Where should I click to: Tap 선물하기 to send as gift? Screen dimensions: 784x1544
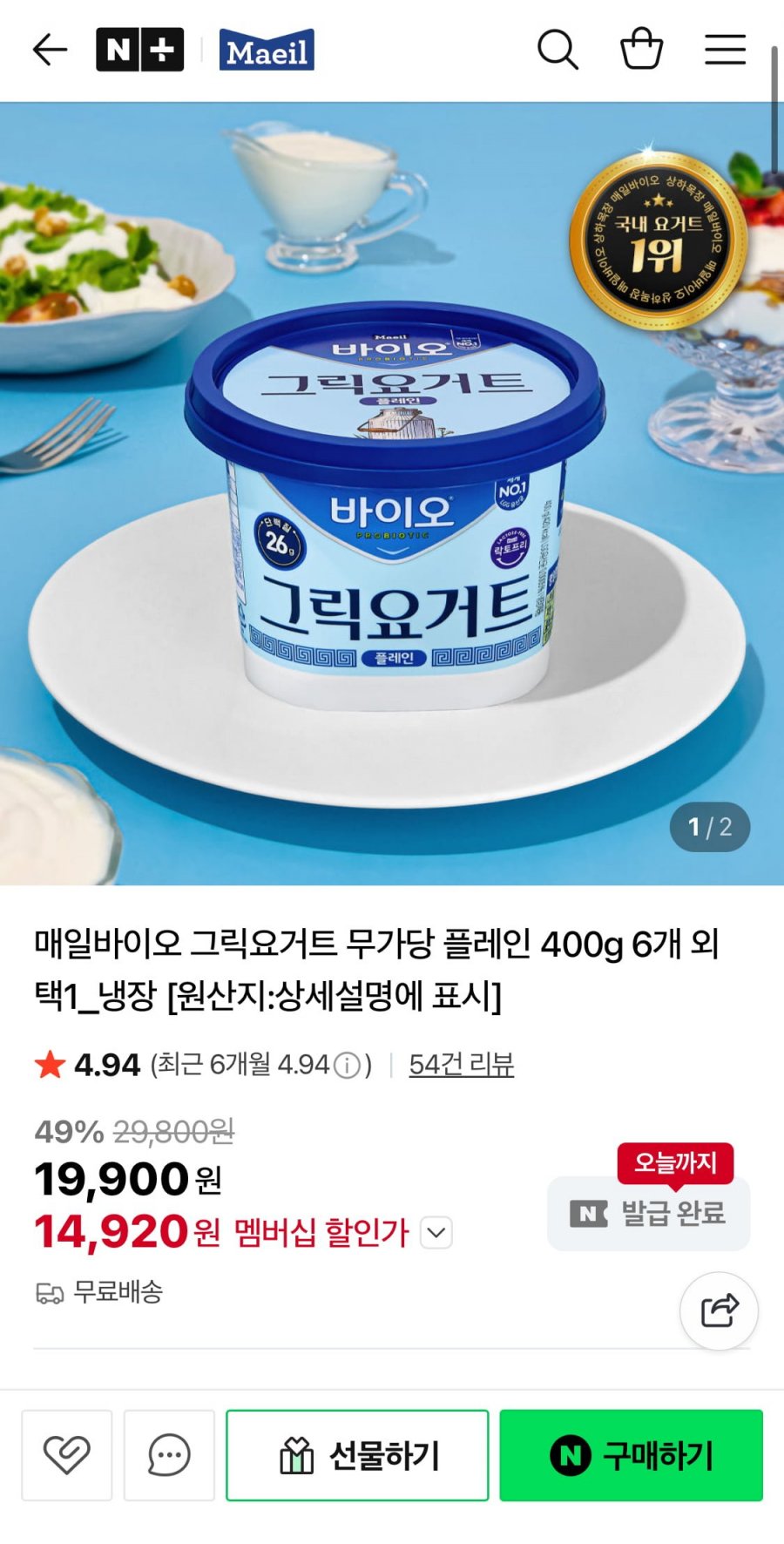pyautogui.click(x=357, y=1455)
